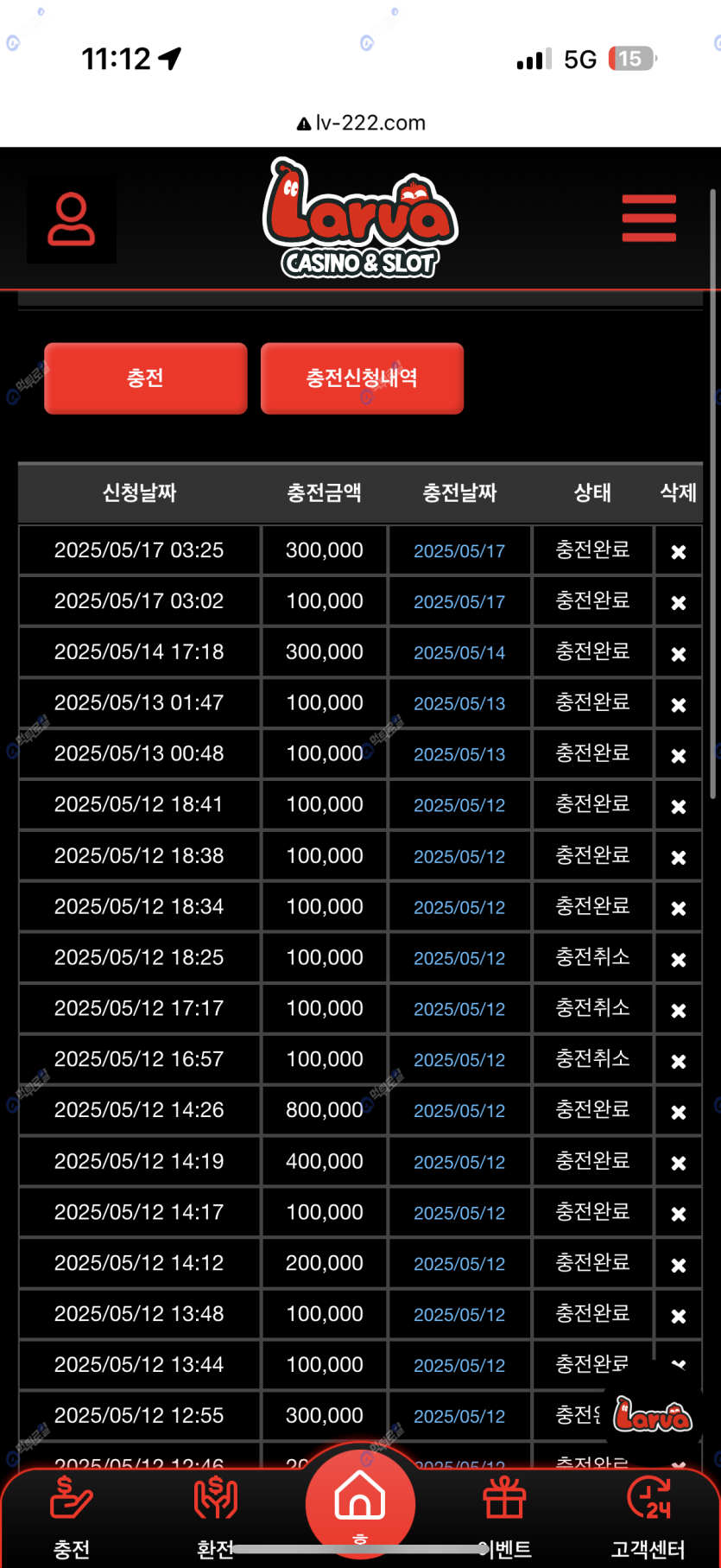The width and height of the screenshot is (721, 1568).
Task: Delete the 2025/05/12 16:57 cancelled entry
Action: pos(679,1061)
